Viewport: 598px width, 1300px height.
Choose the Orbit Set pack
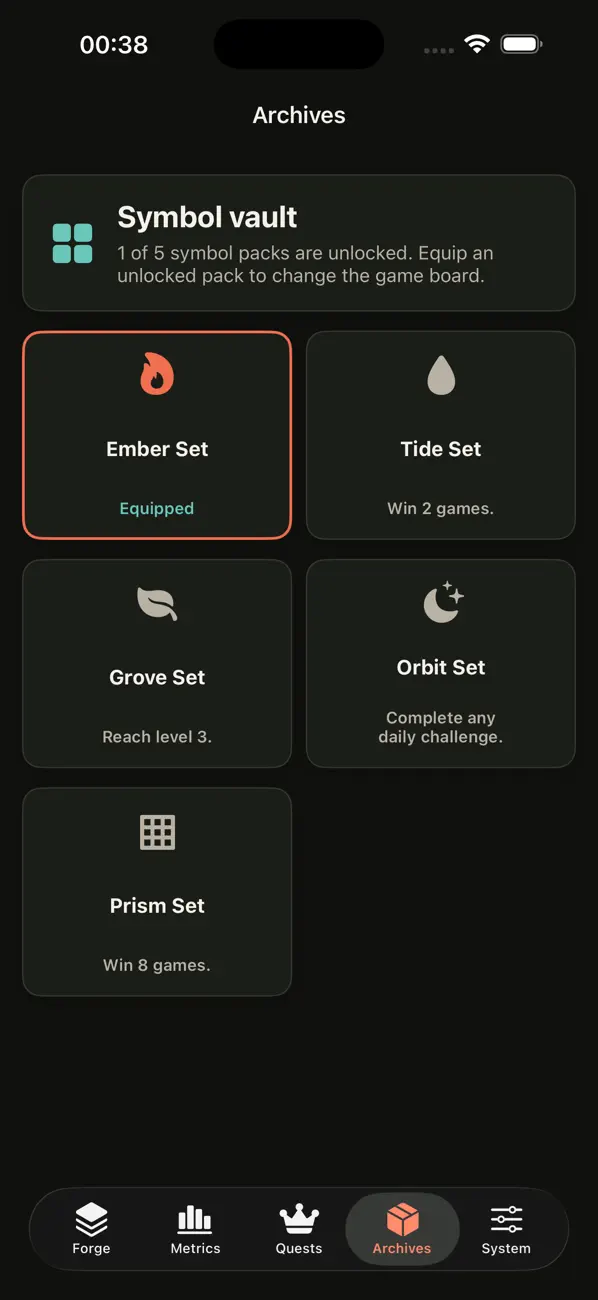pyautogui.click(x=441, y=664)
